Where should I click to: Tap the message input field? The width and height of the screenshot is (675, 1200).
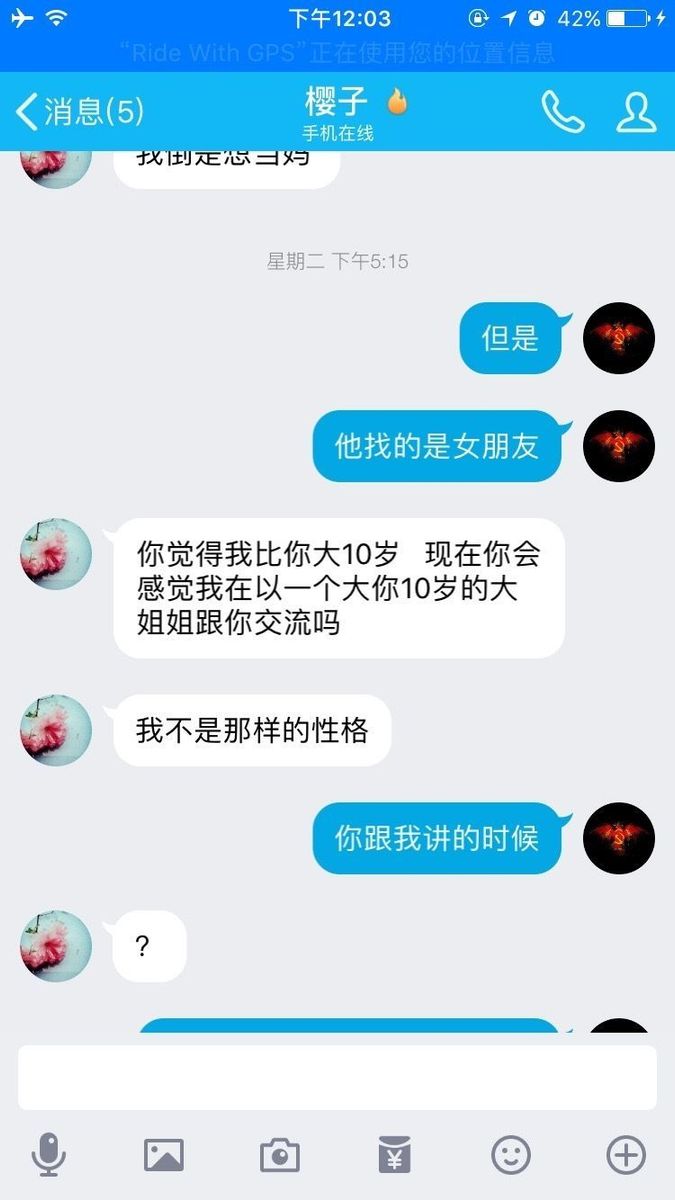point(337,1077)
